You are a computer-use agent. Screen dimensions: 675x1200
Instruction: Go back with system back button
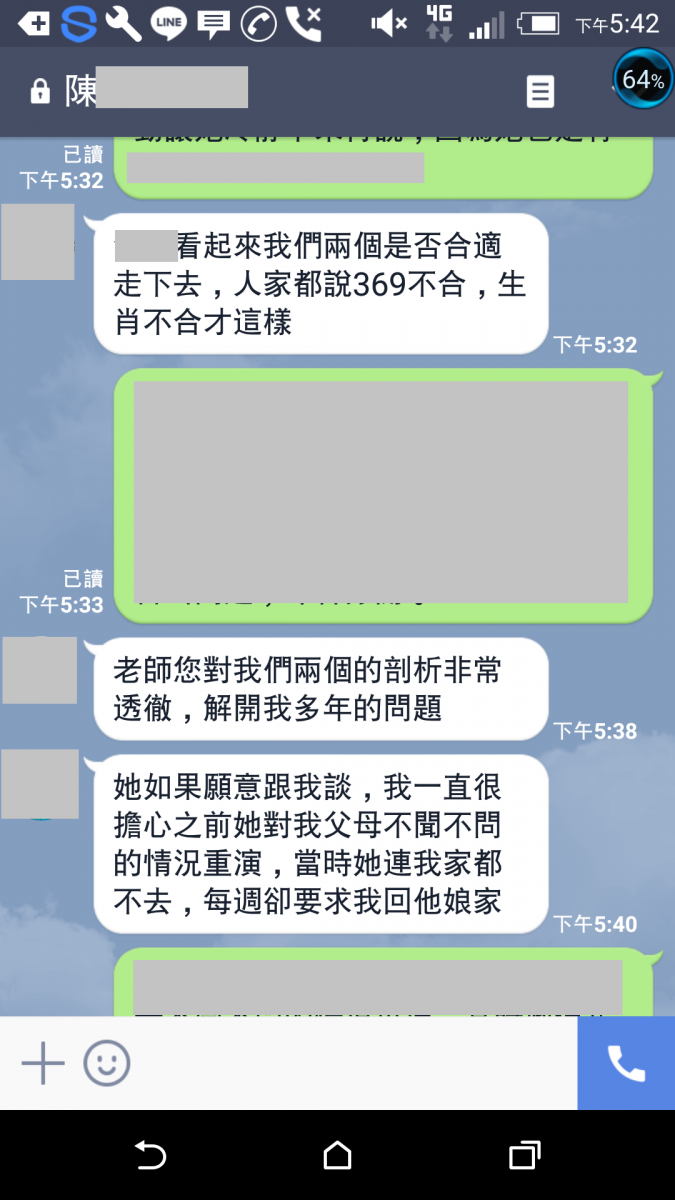(150, 1156)
